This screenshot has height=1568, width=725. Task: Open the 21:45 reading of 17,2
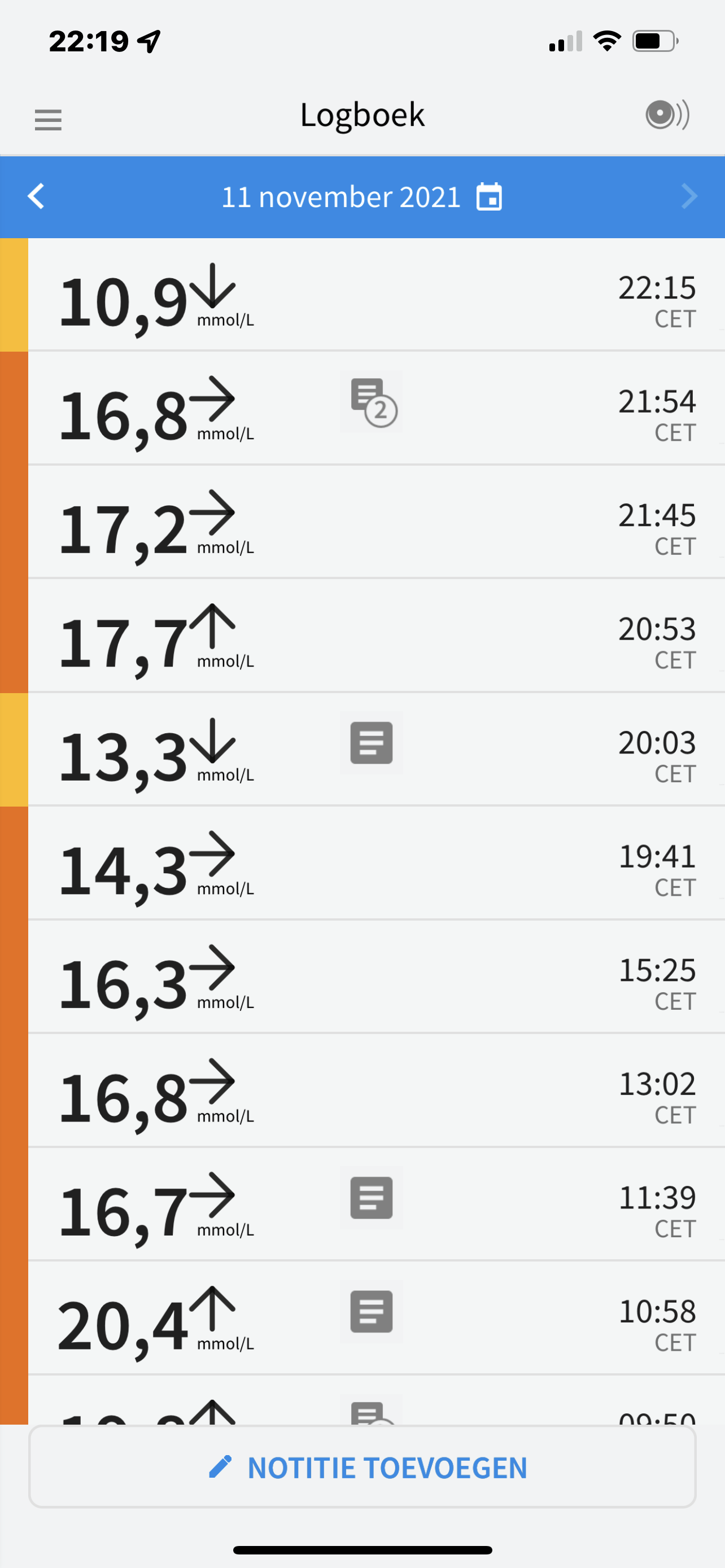(365, 522)
